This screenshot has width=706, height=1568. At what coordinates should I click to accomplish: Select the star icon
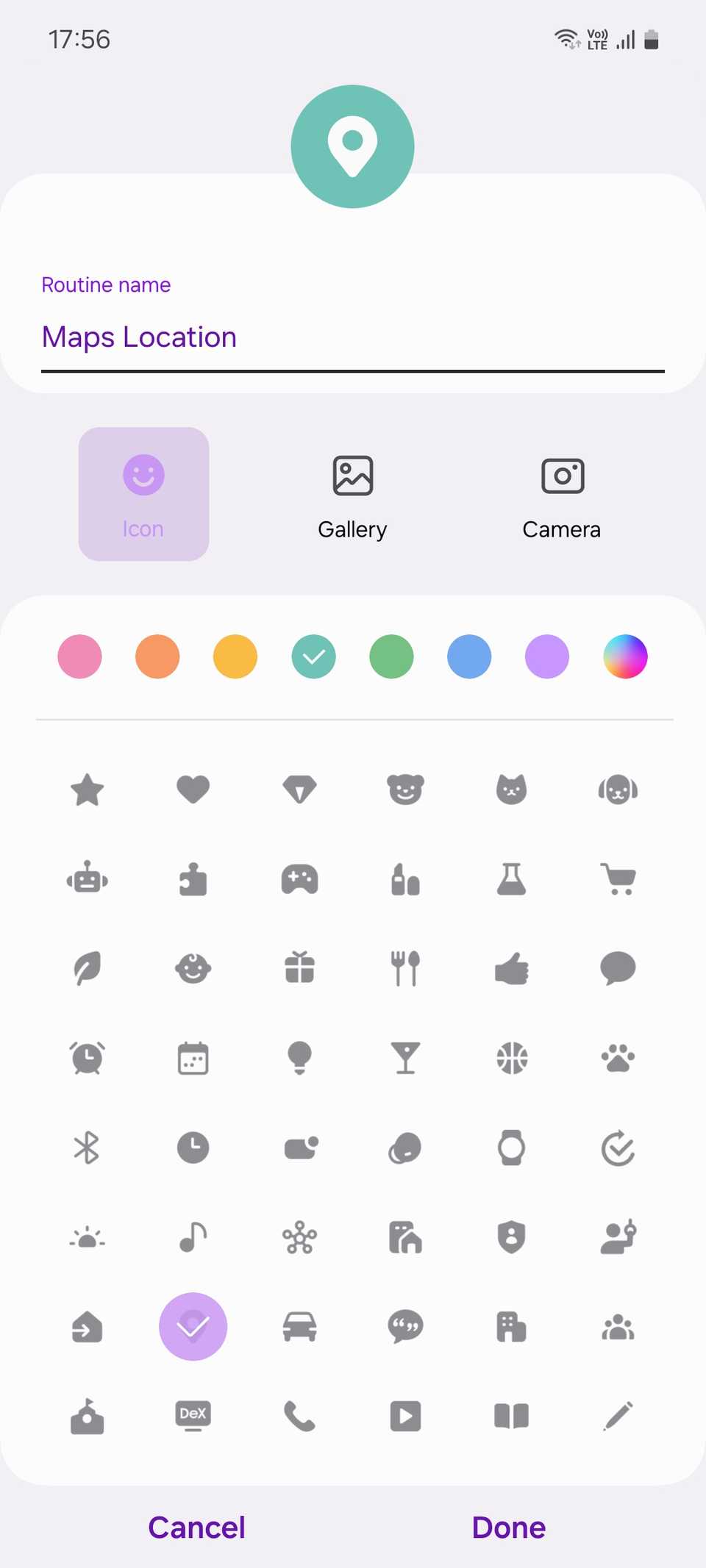pos(88,790)
